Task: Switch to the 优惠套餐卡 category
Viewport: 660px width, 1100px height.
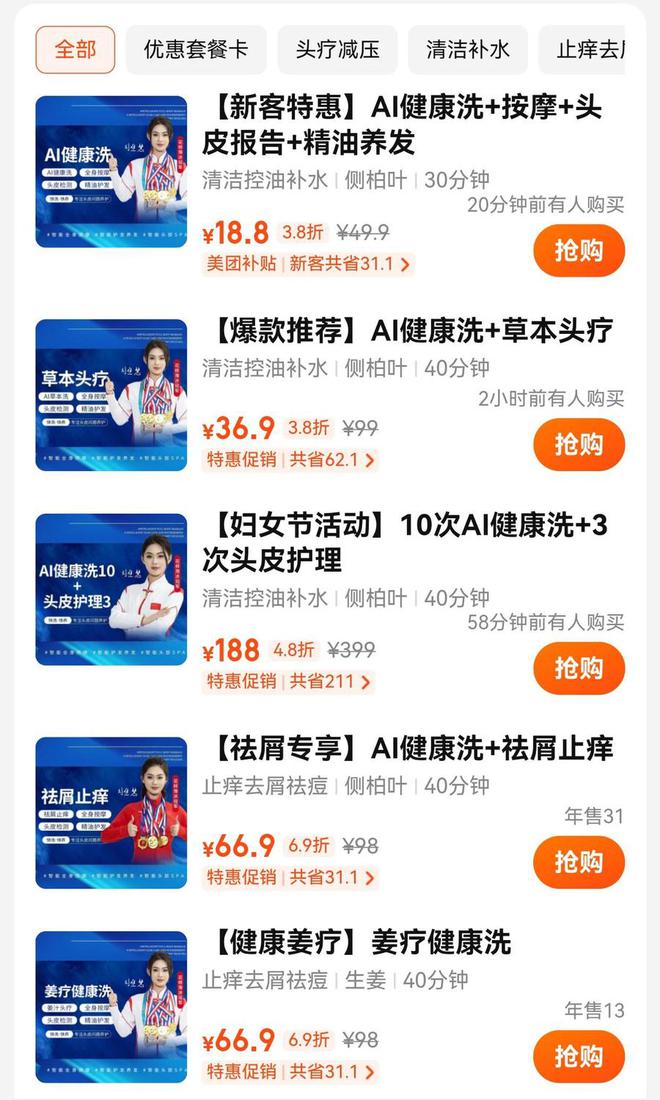Action: [196, 49]
